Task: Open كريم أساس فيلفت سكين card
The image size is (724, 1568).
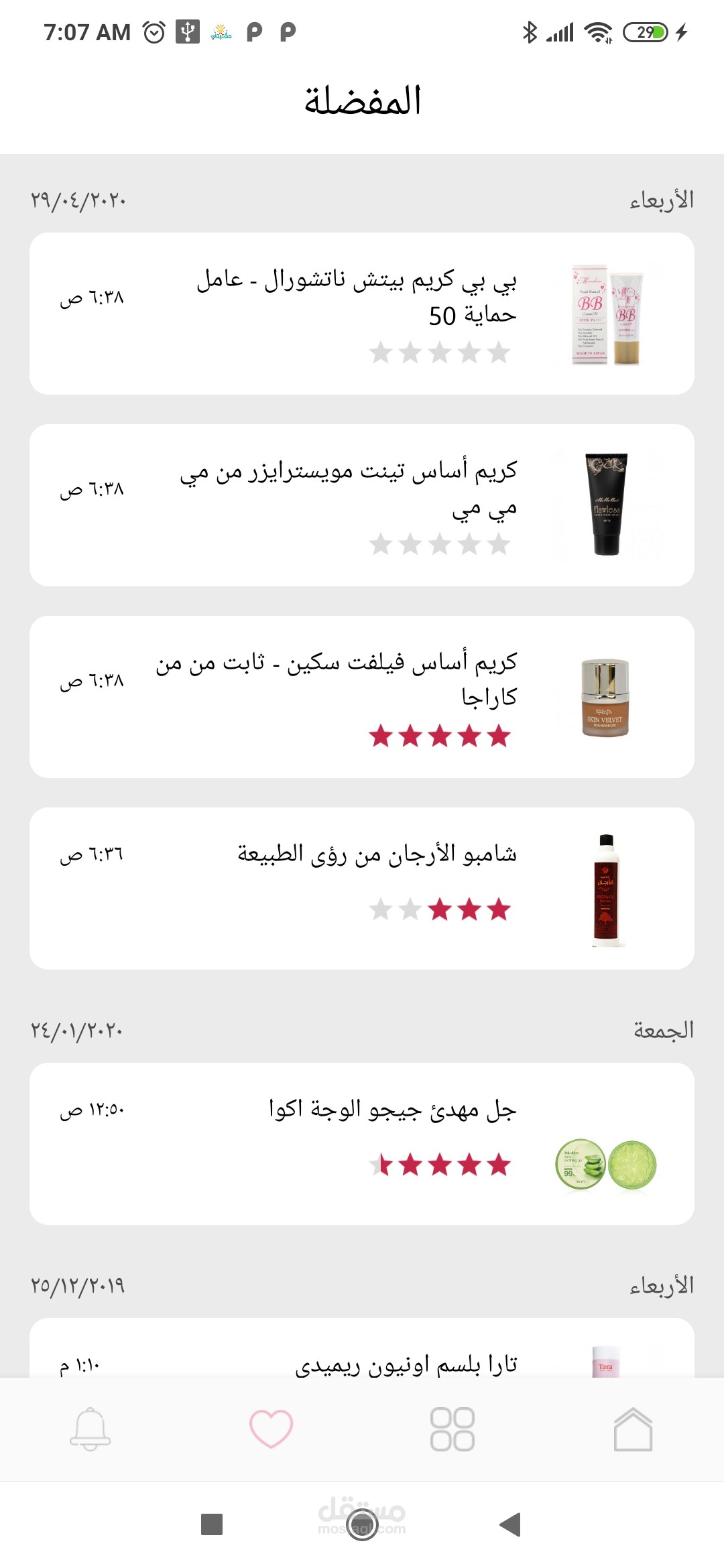Action: pyautogui.click(x=362, y=697)
